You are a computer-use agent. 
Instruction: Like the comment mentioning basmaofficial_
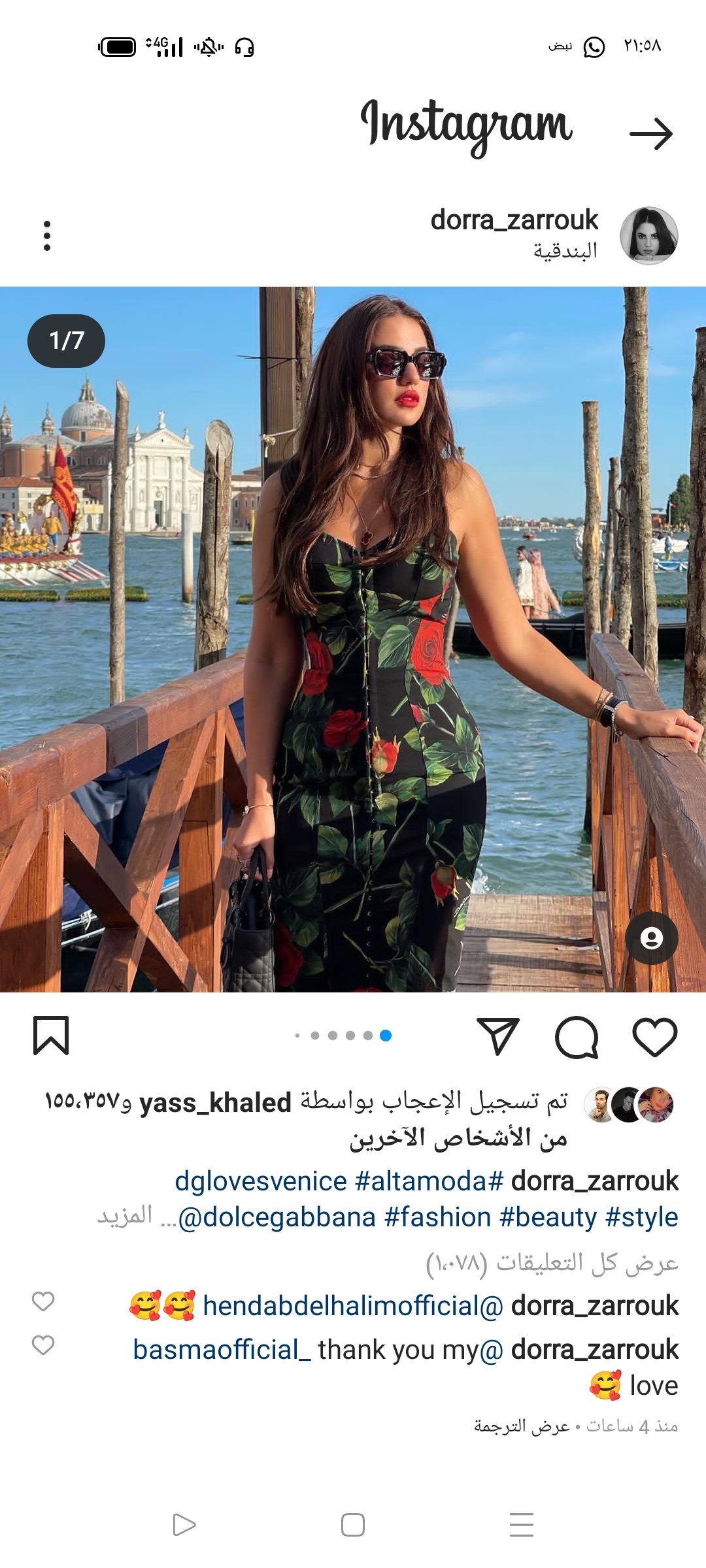(43, 1345)
